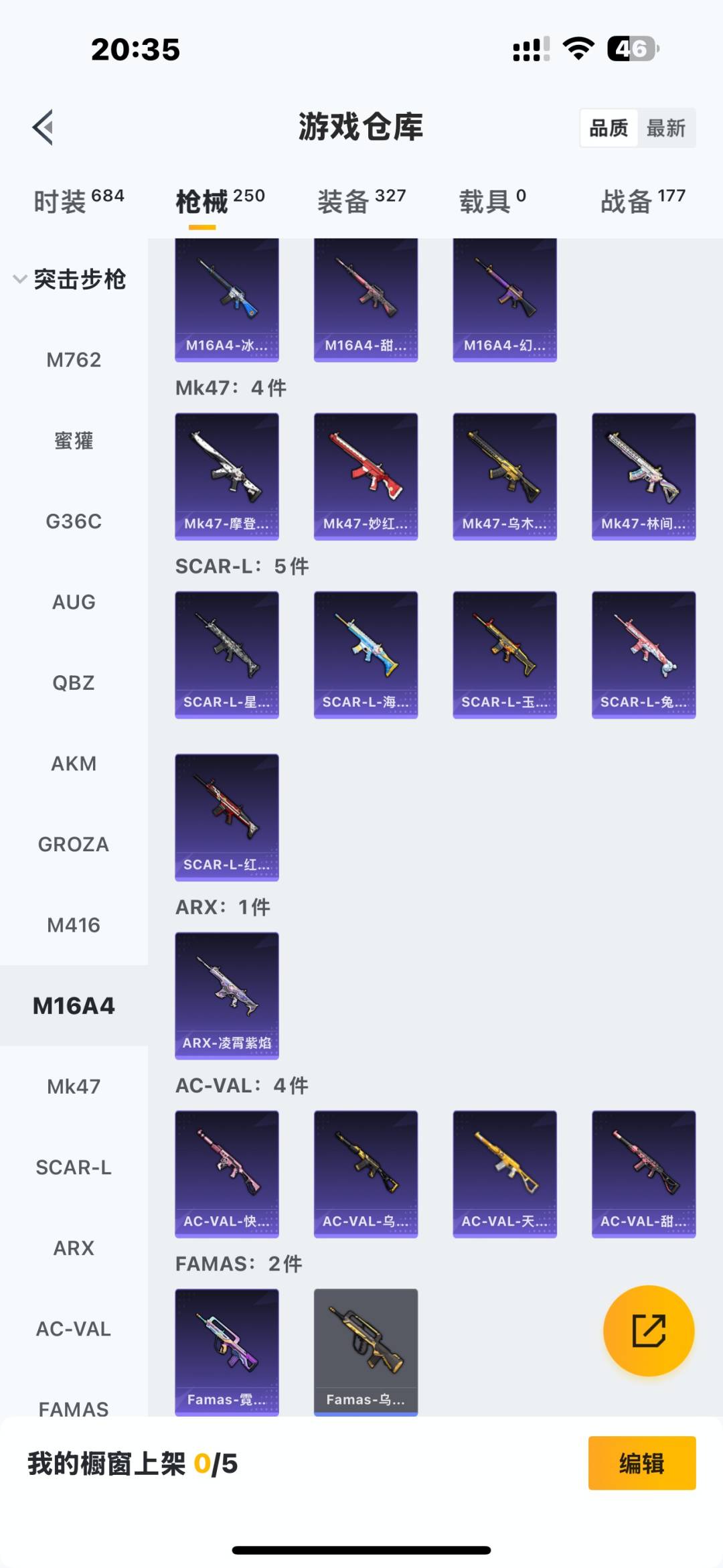Image resolution: width=723 pixels, height=1568 pixels.
Task: Jump to the M416 section
Action: 74,925
